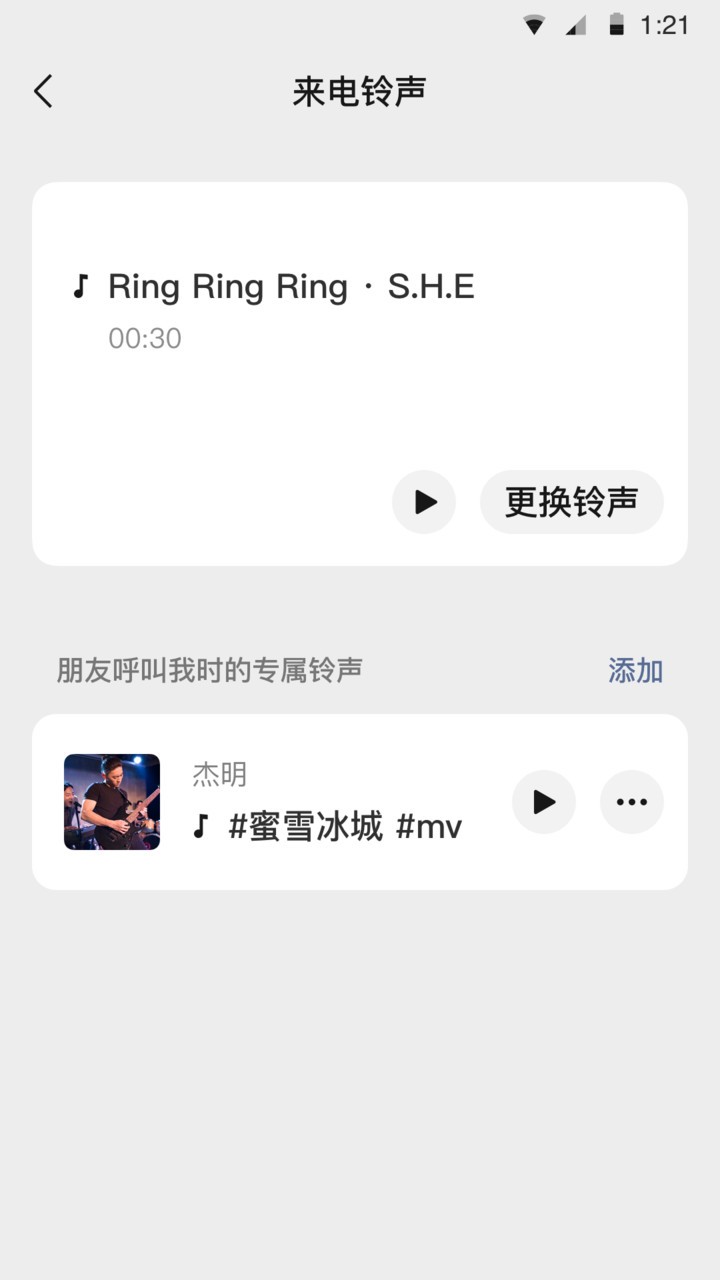
Task: Select the 朋友呼叫我时的专属铃声 section header
Action: [x=210, y=670]
